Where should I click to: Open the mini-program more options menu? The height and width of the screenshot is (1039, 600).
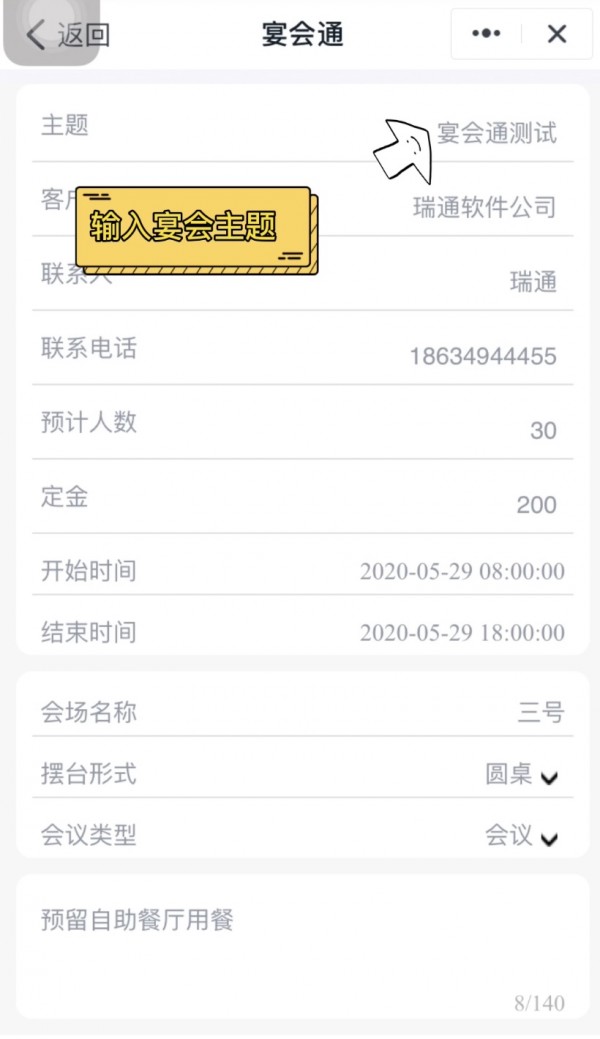(486, 34)
